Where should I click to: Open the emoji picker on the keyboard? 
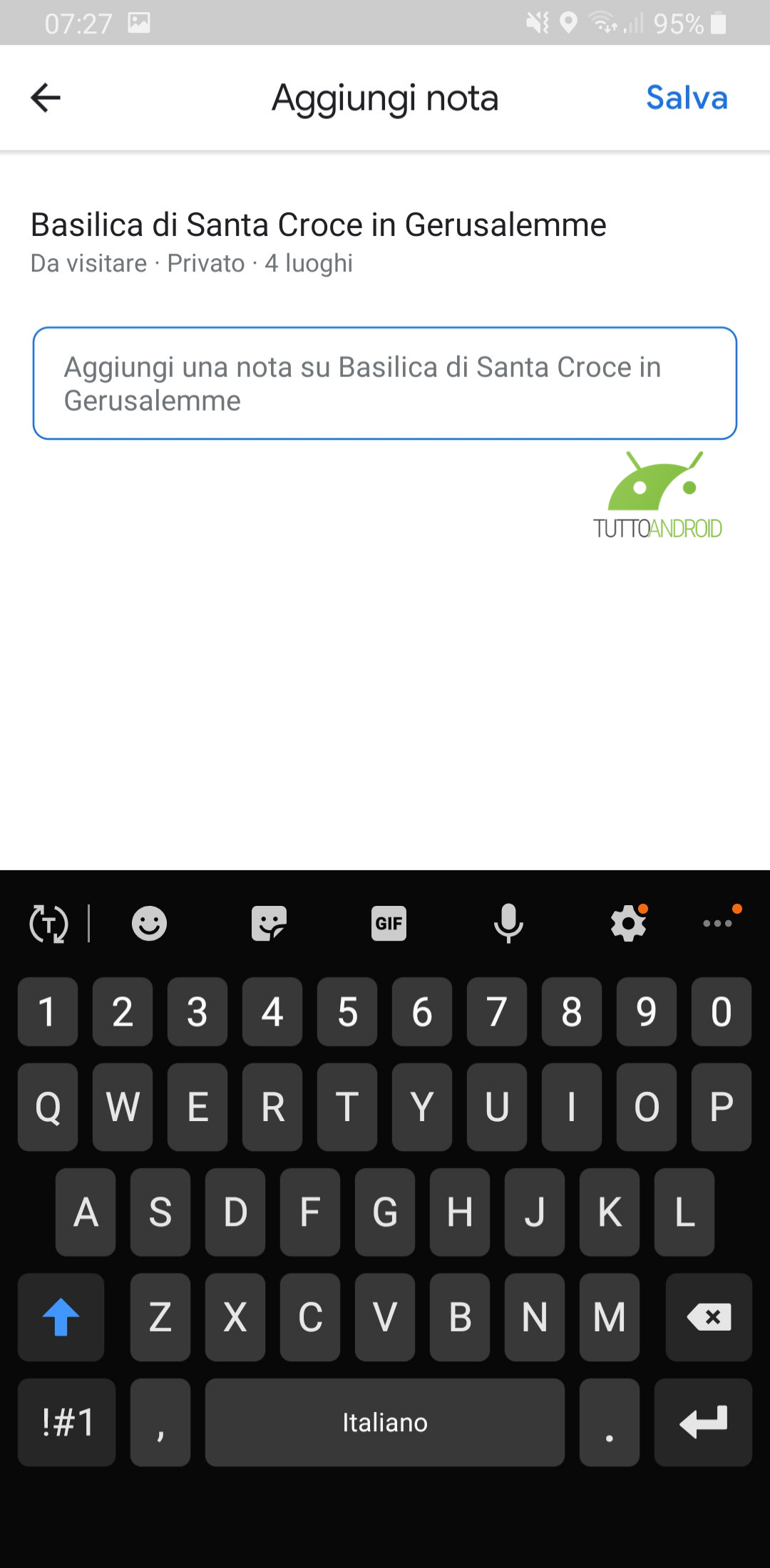[149, 924]
